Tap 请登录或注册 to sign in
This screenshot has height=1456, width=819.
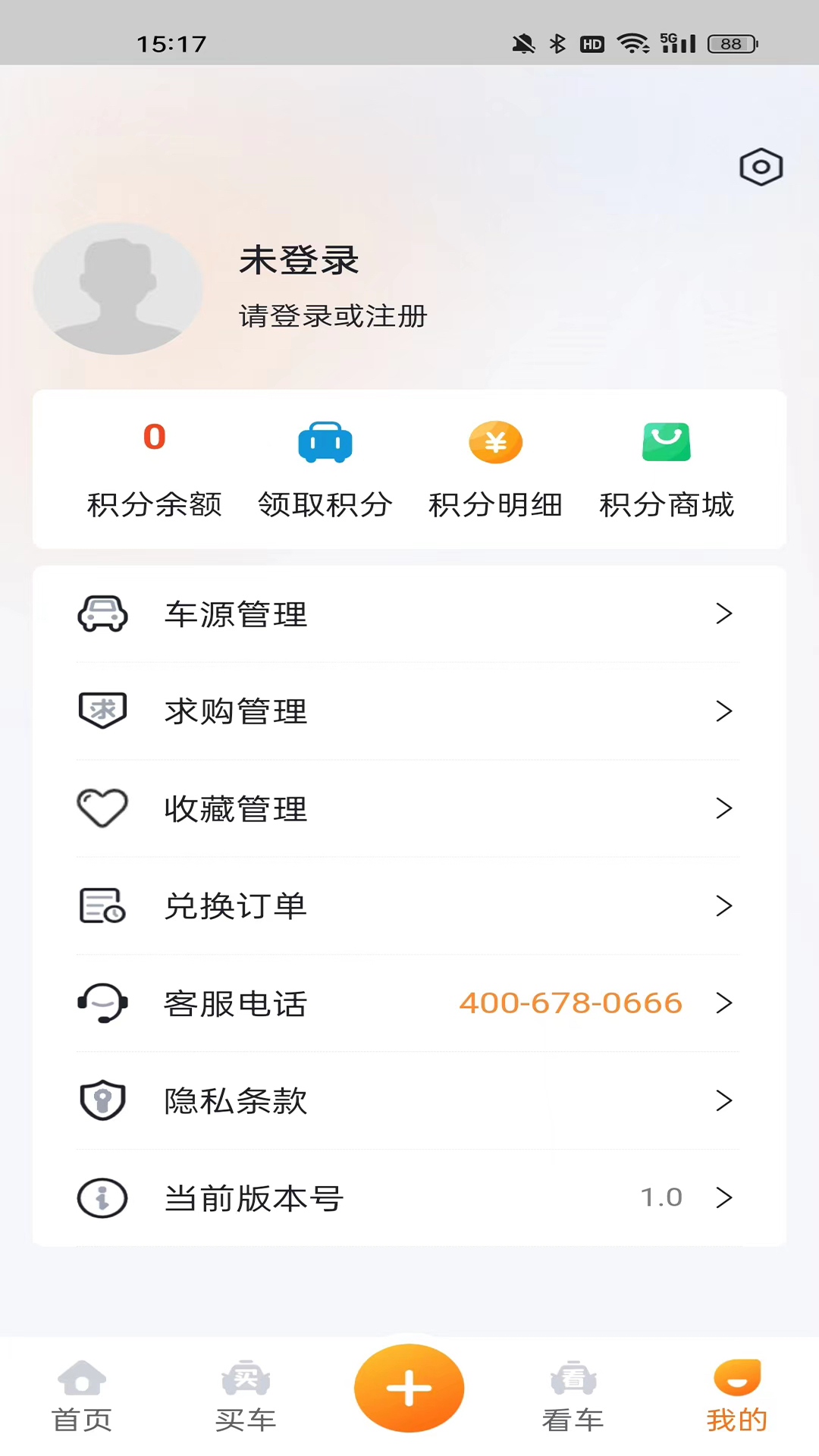point(332,316)
